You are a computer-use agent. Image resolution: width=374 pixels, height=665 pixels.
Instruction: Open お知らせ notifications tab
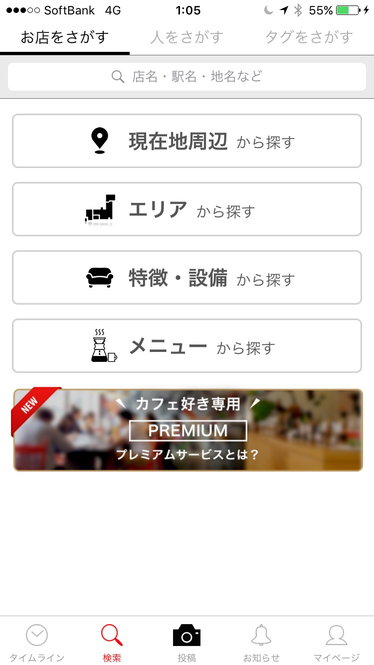[x=261, y=642]
